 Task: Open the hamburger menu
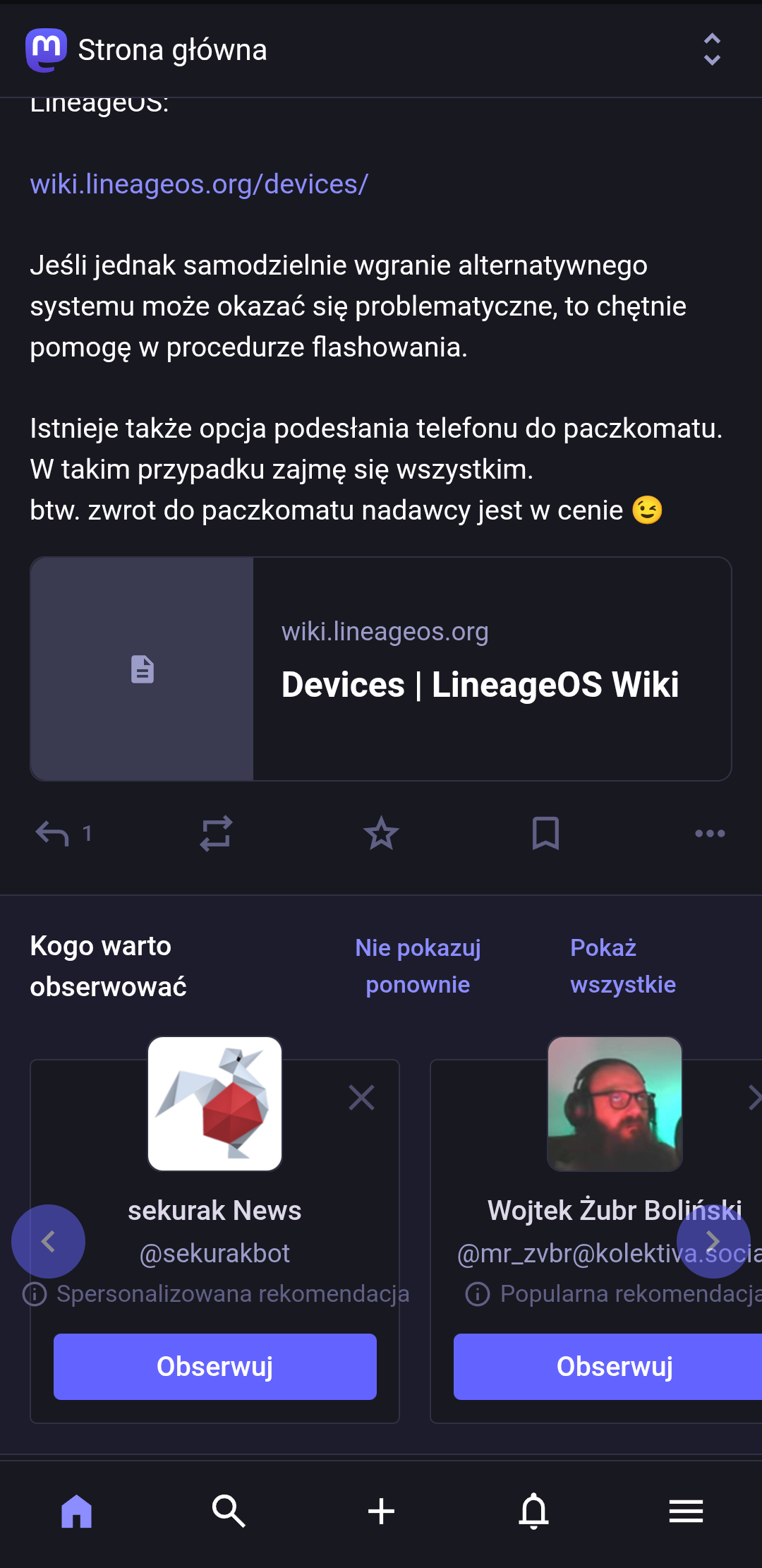click(x=686, y=1512)
